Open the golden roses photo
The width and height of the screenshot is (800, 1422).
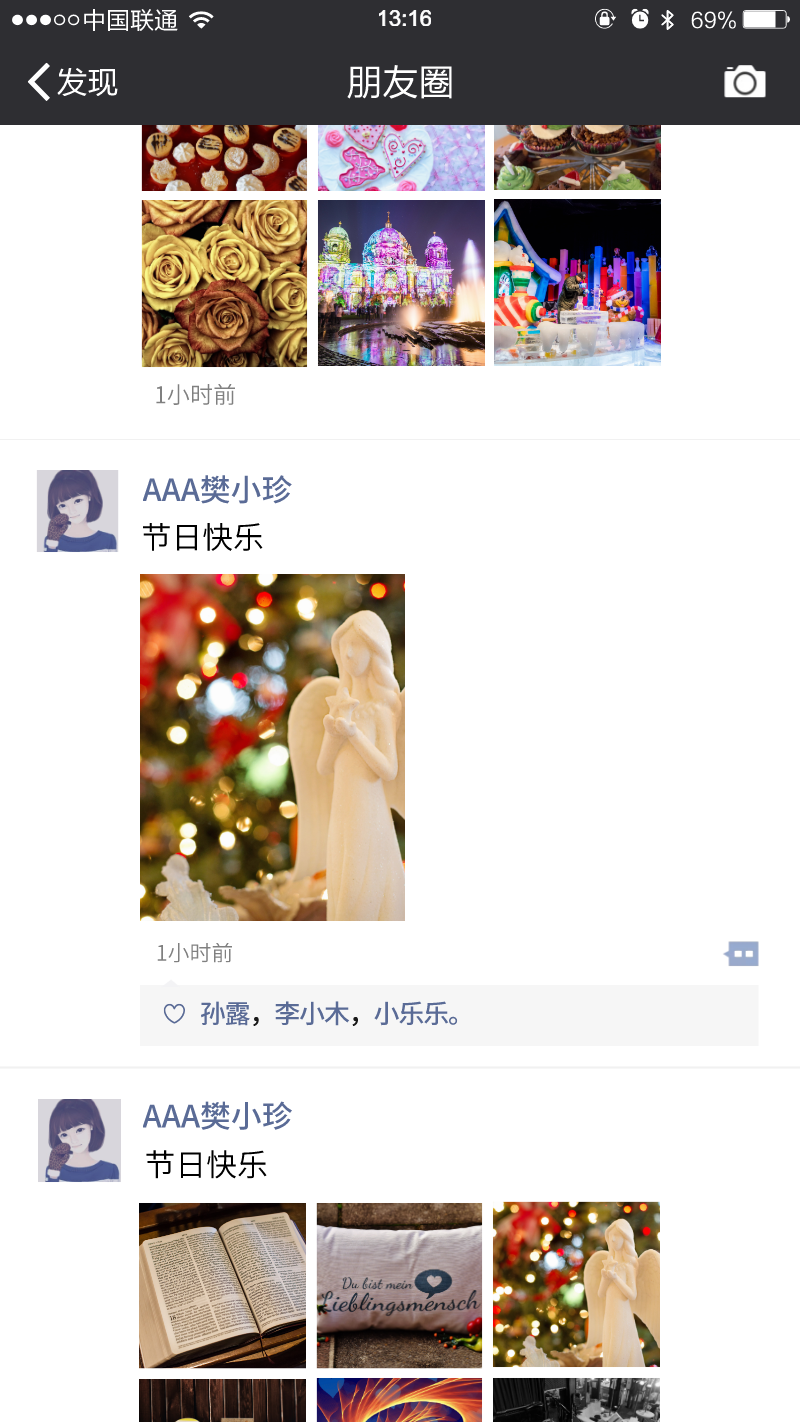224,283
